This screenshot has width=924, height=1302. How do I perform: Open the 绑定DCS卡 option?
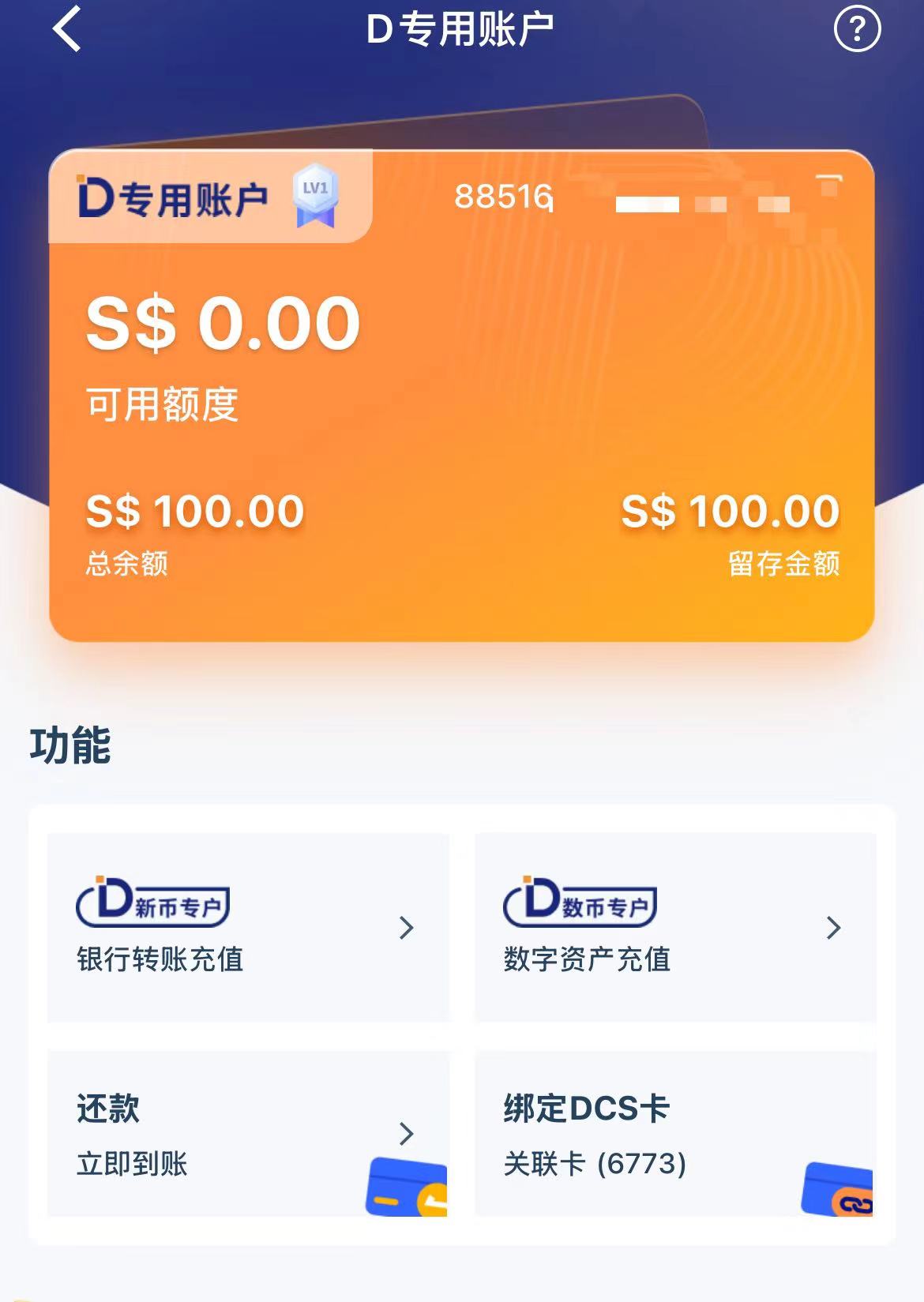tap(584, 1108)
